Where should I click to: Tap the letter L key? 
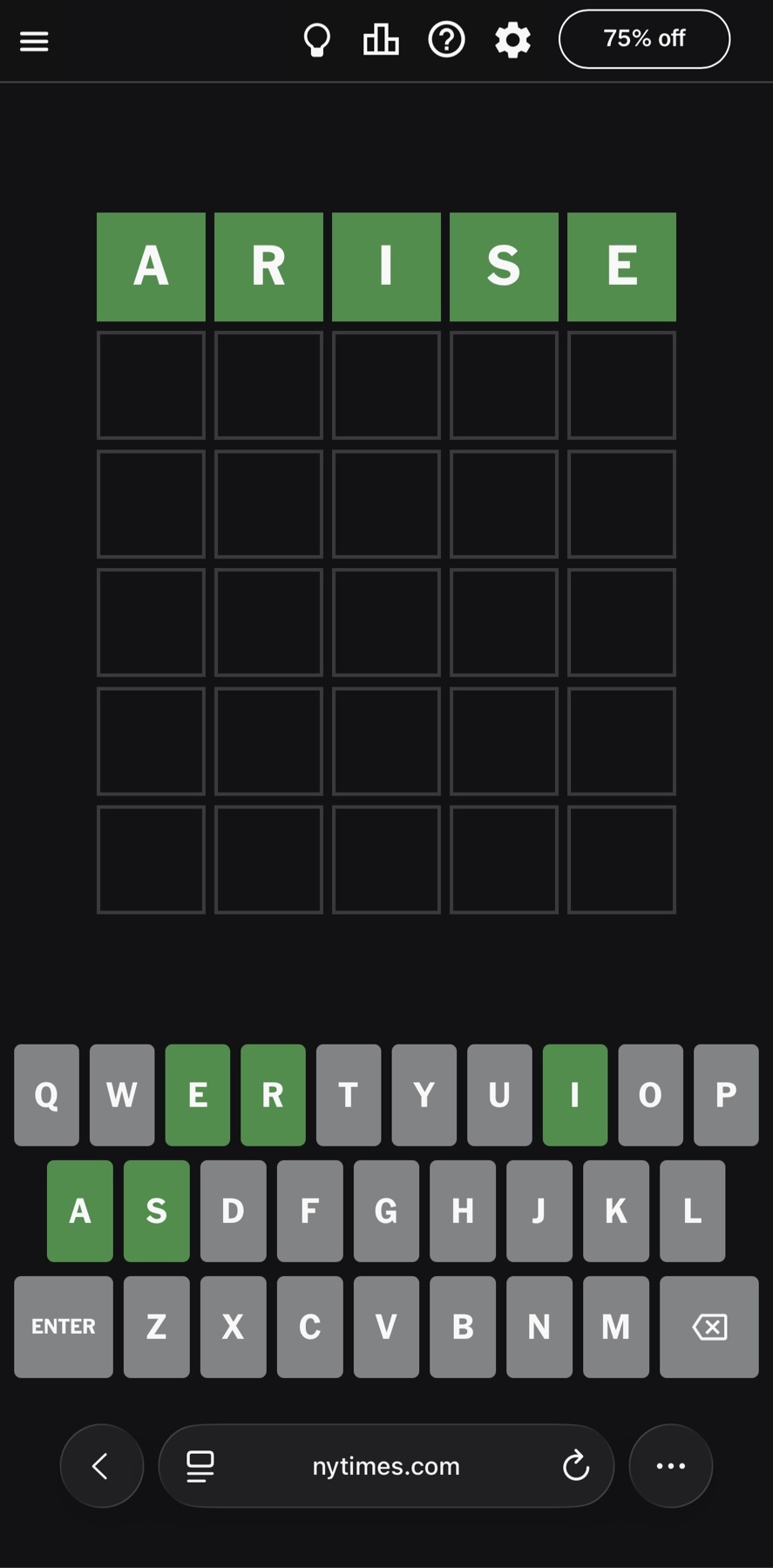[x=692, y=1211]
